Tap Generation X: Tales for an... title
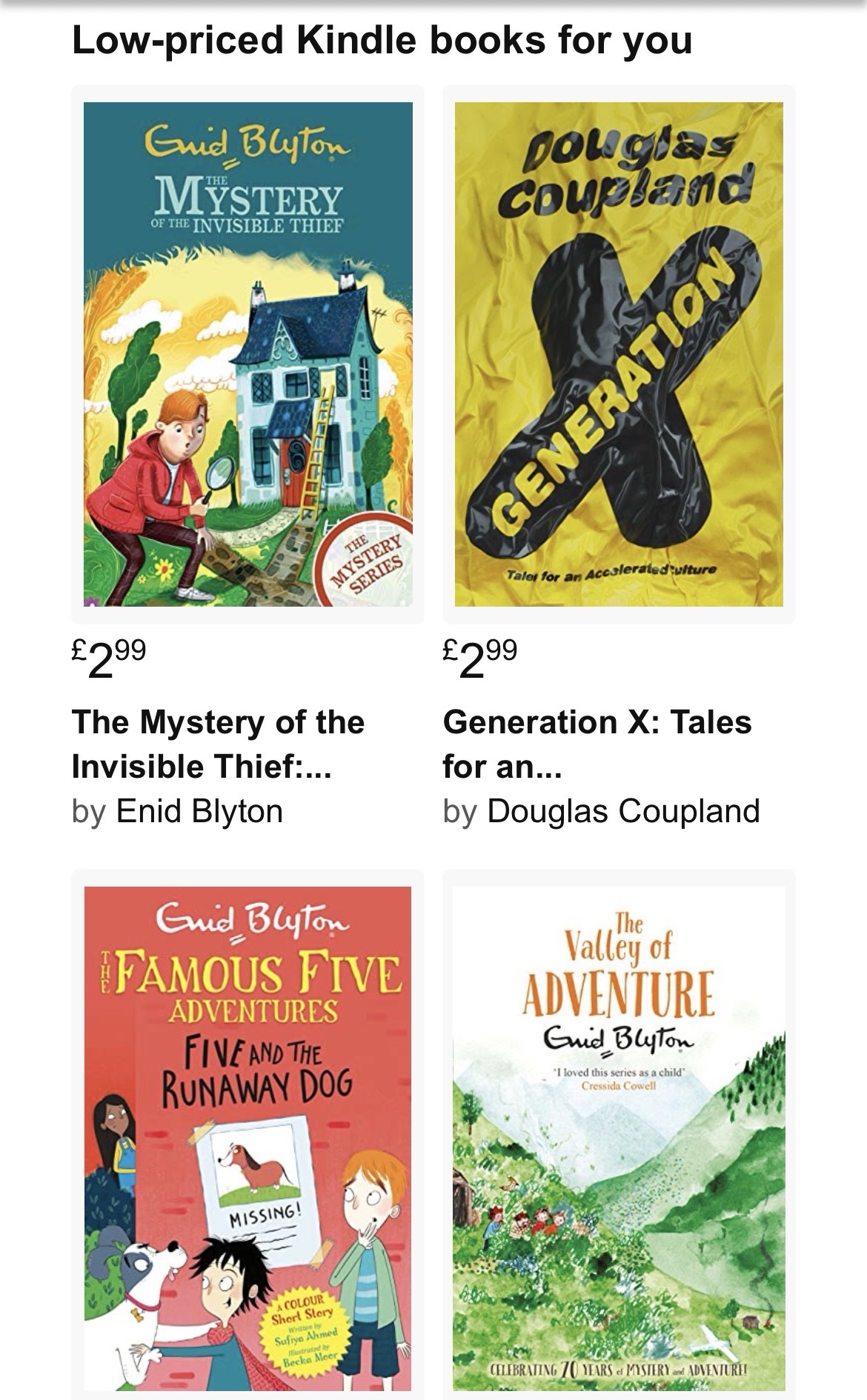This screenshot has height=1400, width=867. pos(597,744)
